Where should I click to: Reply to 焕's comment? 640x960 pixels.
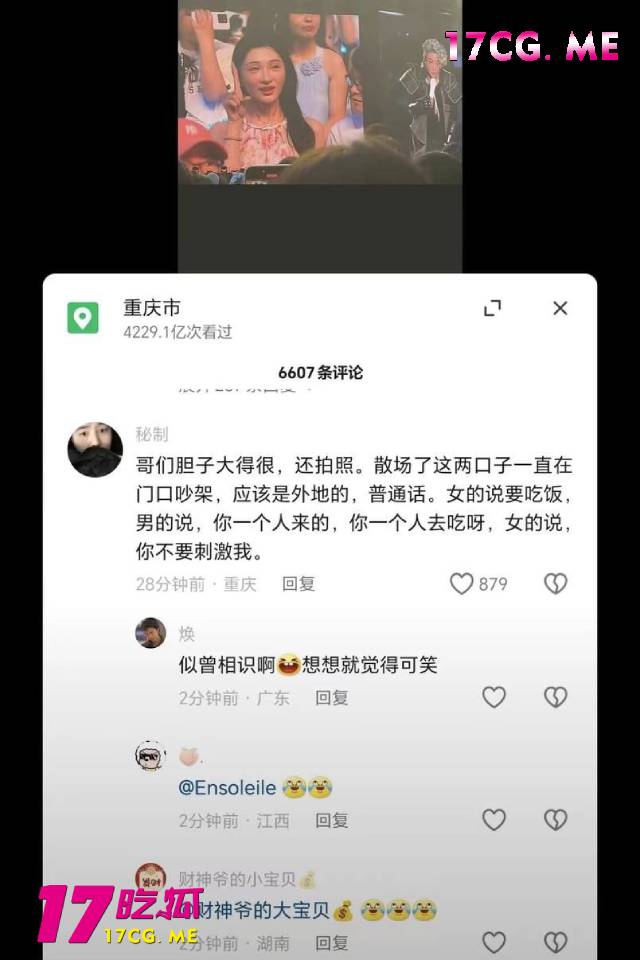pyautogui.click(x=332, y=698)
